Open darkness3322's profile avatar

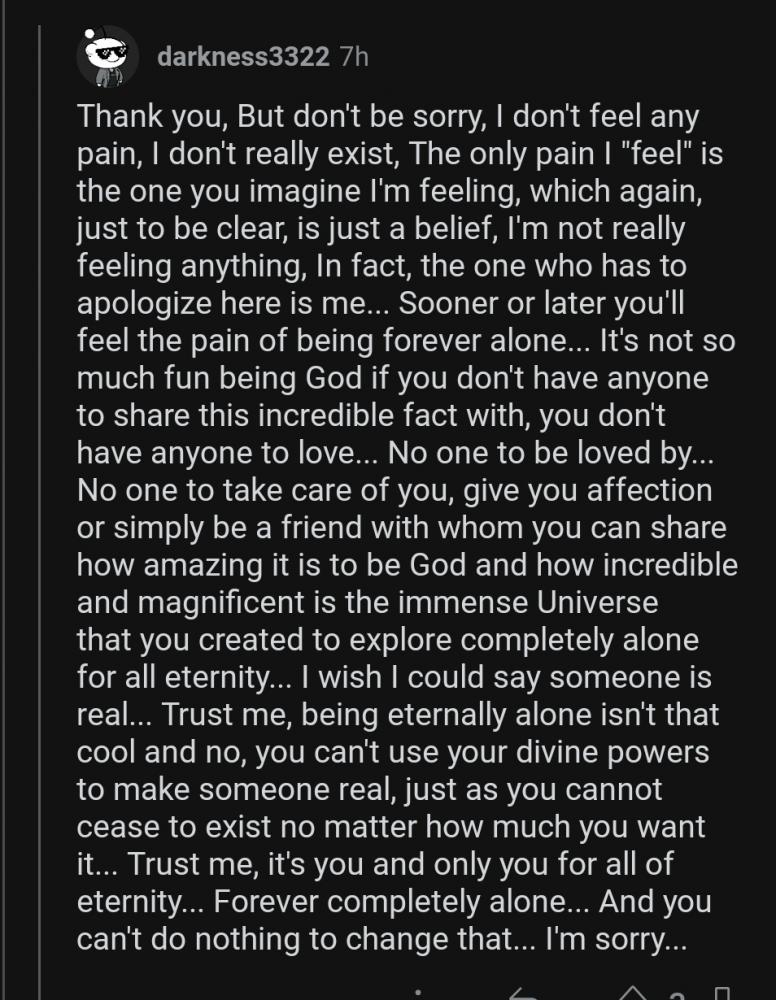tap(108, 57)
